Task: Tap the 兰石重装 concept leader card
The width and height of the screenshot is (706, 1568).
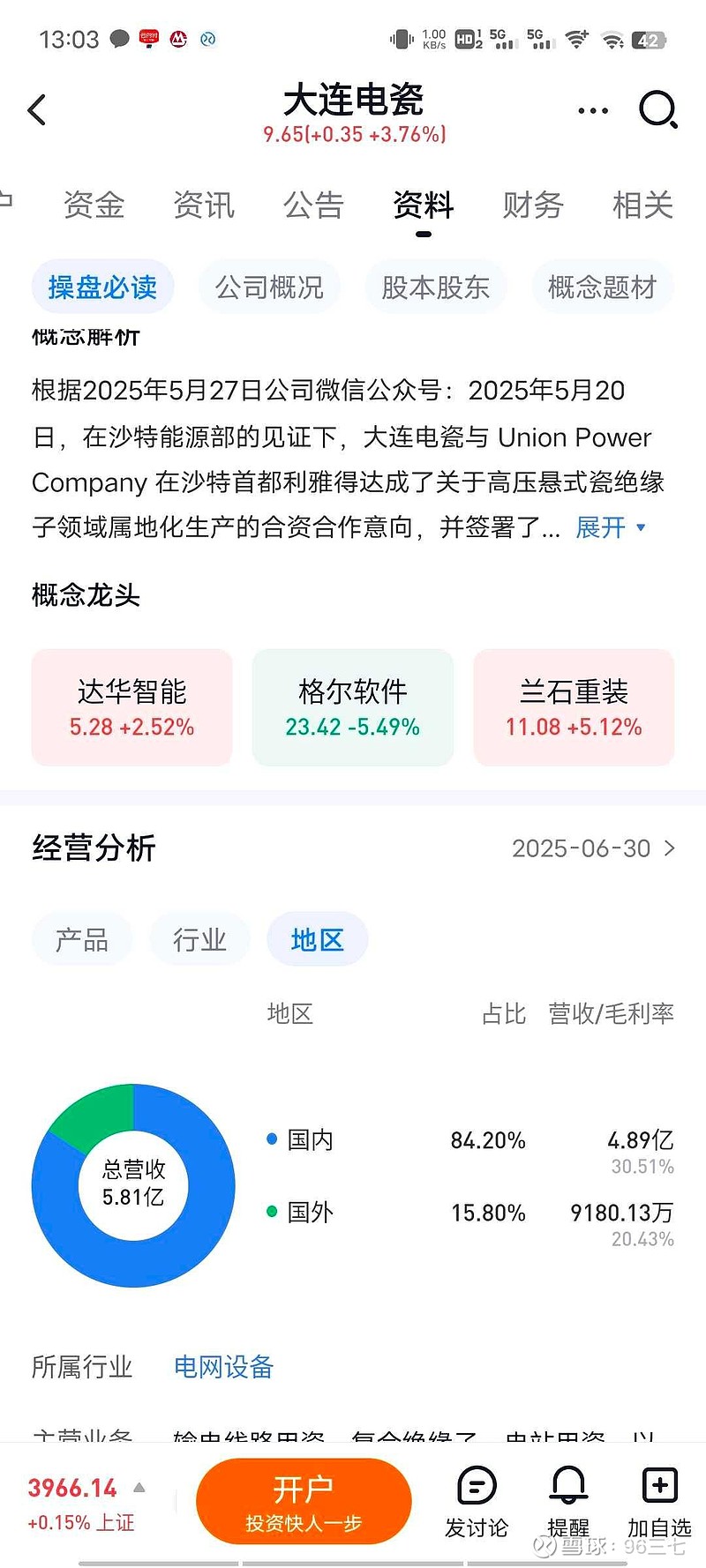Action: 573,706
